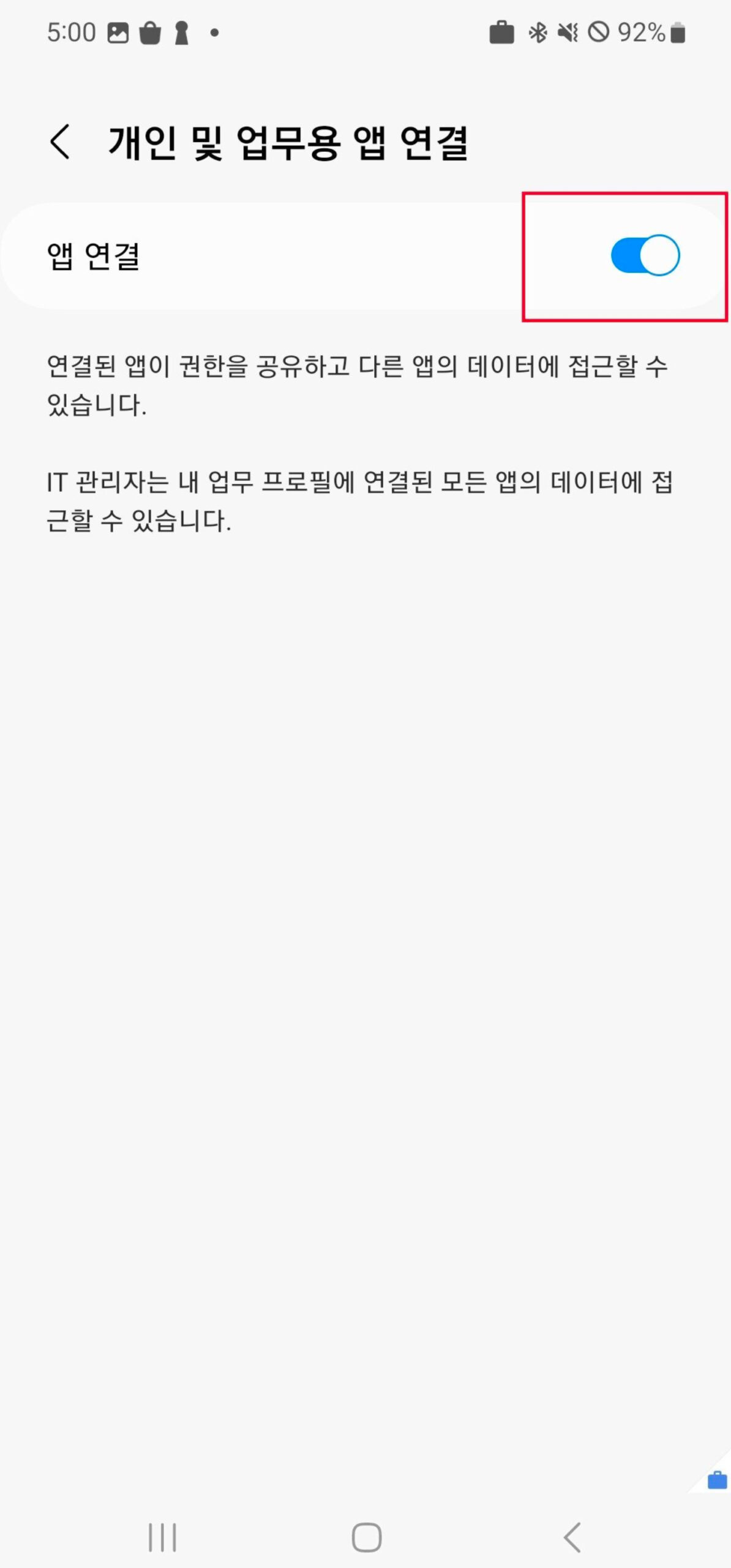The width and height of the screenshot is (731, 1568).
Task: Tap the system back button
Action: pos(572,1537)
